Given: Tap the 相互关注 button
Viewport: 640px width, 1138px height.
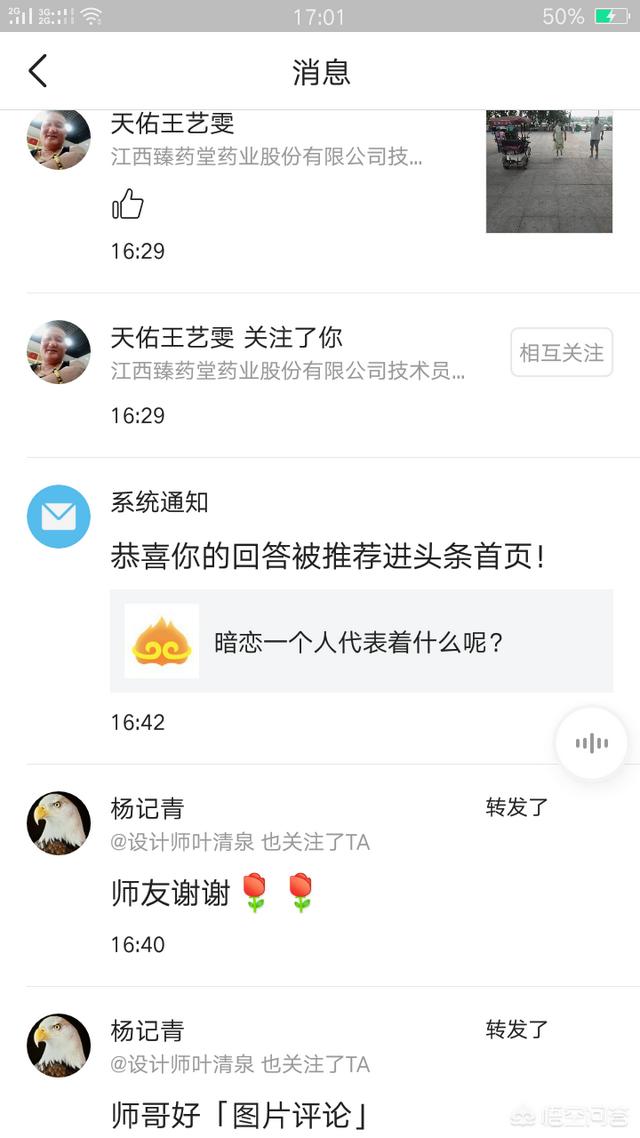Looking at the screenshot, I should (561, 353).
